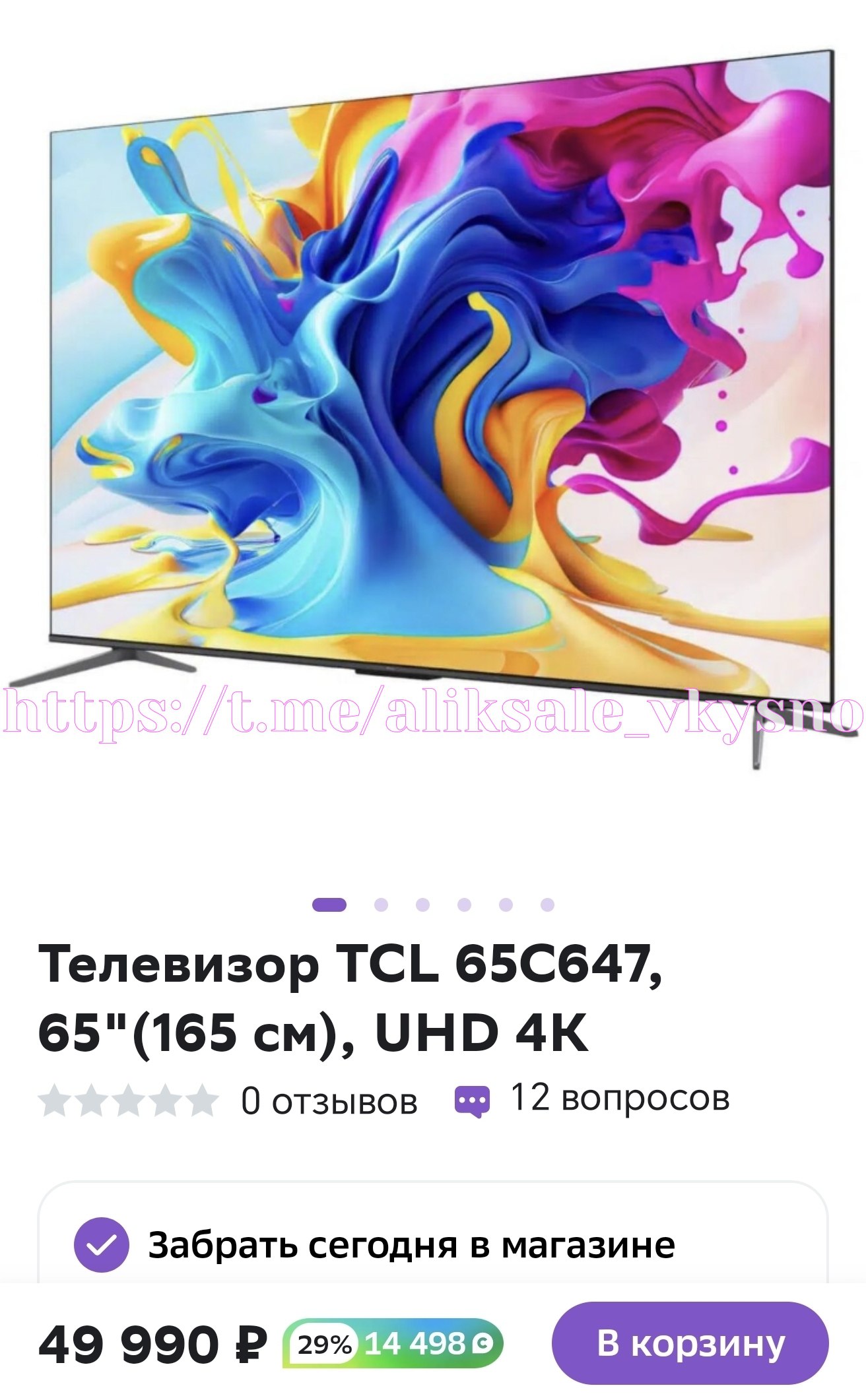Tap the 29% bonus 14 498 badge

[393, 1344]
